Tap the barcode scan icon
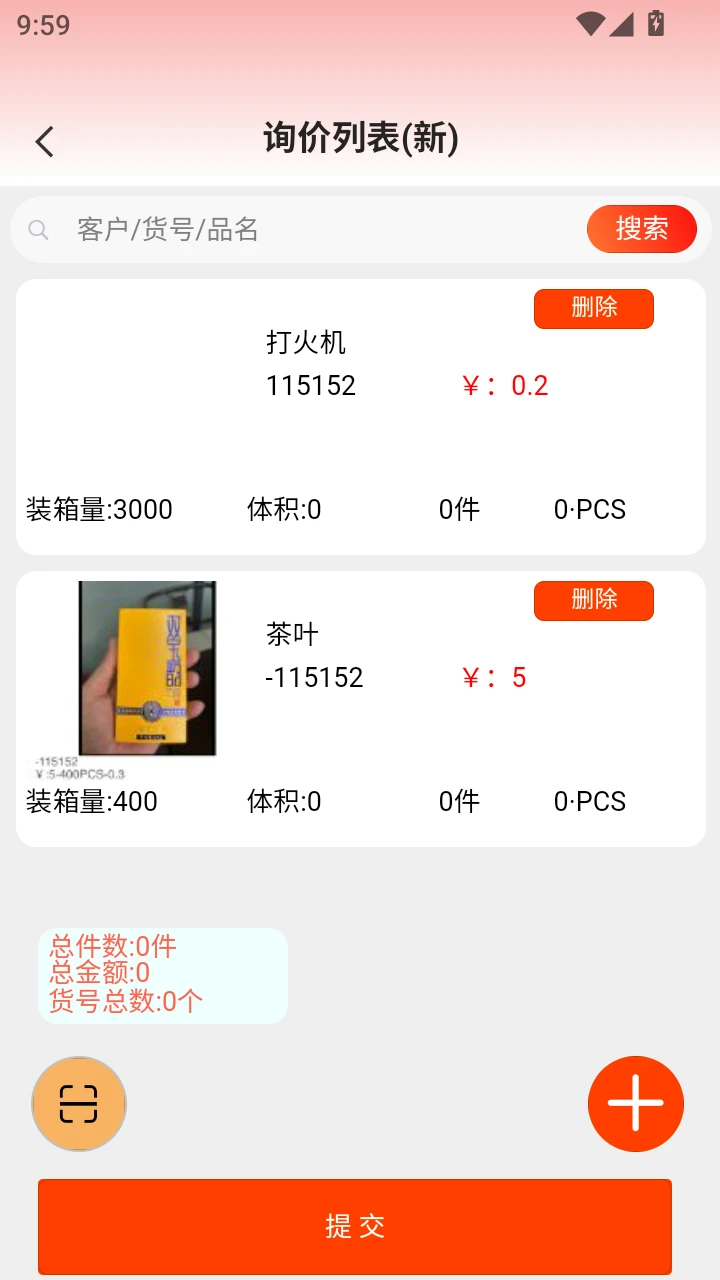720x1280 pixels. pyautogui.click(x=78, y=1104)
